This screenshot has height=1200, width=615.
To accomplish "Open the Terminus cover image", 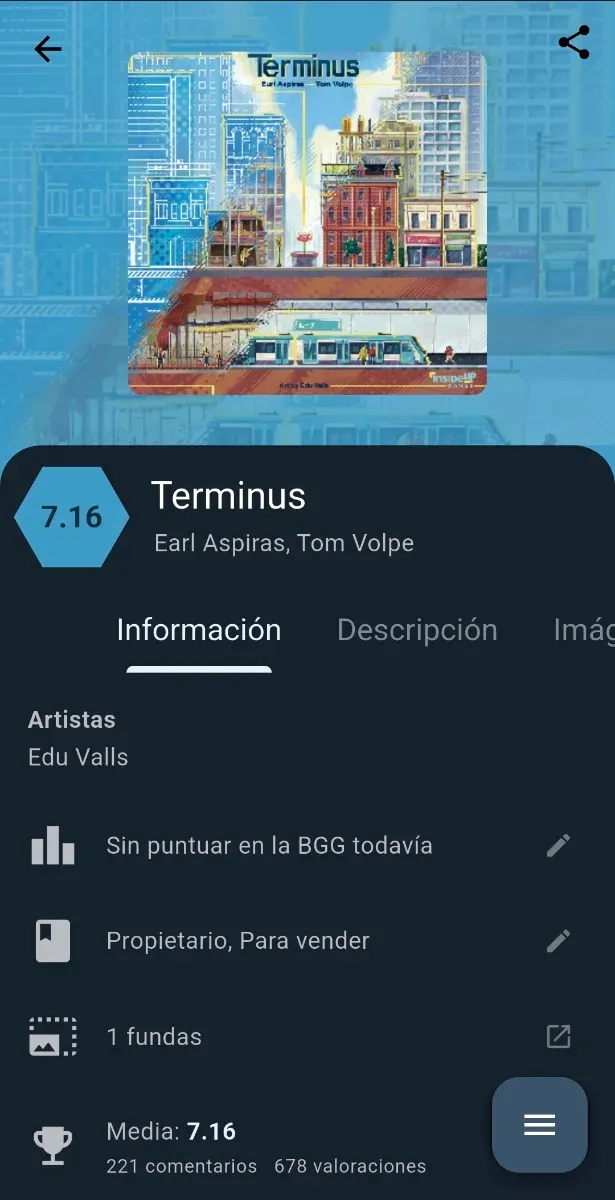I will coord(307,223).
